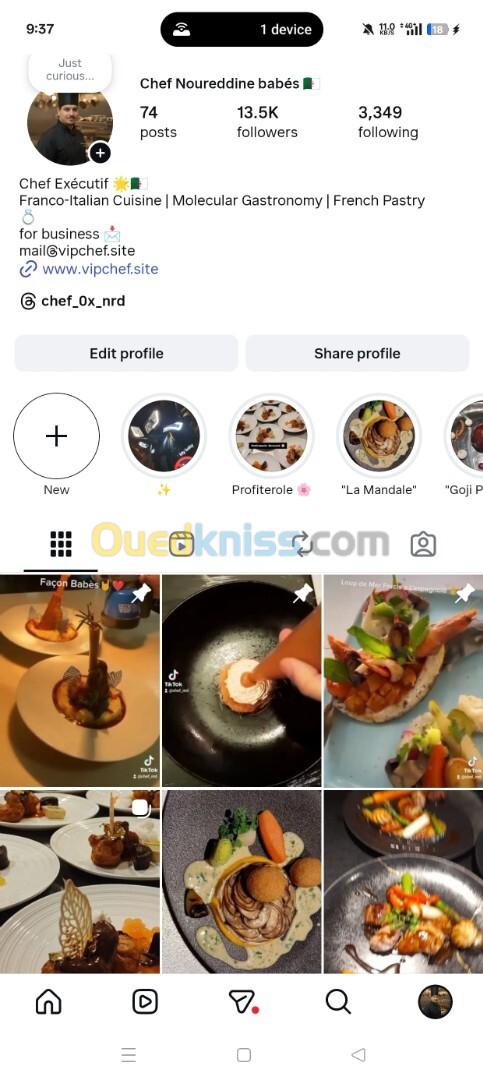
Task: Tap Edit profile button
Action: point(126,353)
